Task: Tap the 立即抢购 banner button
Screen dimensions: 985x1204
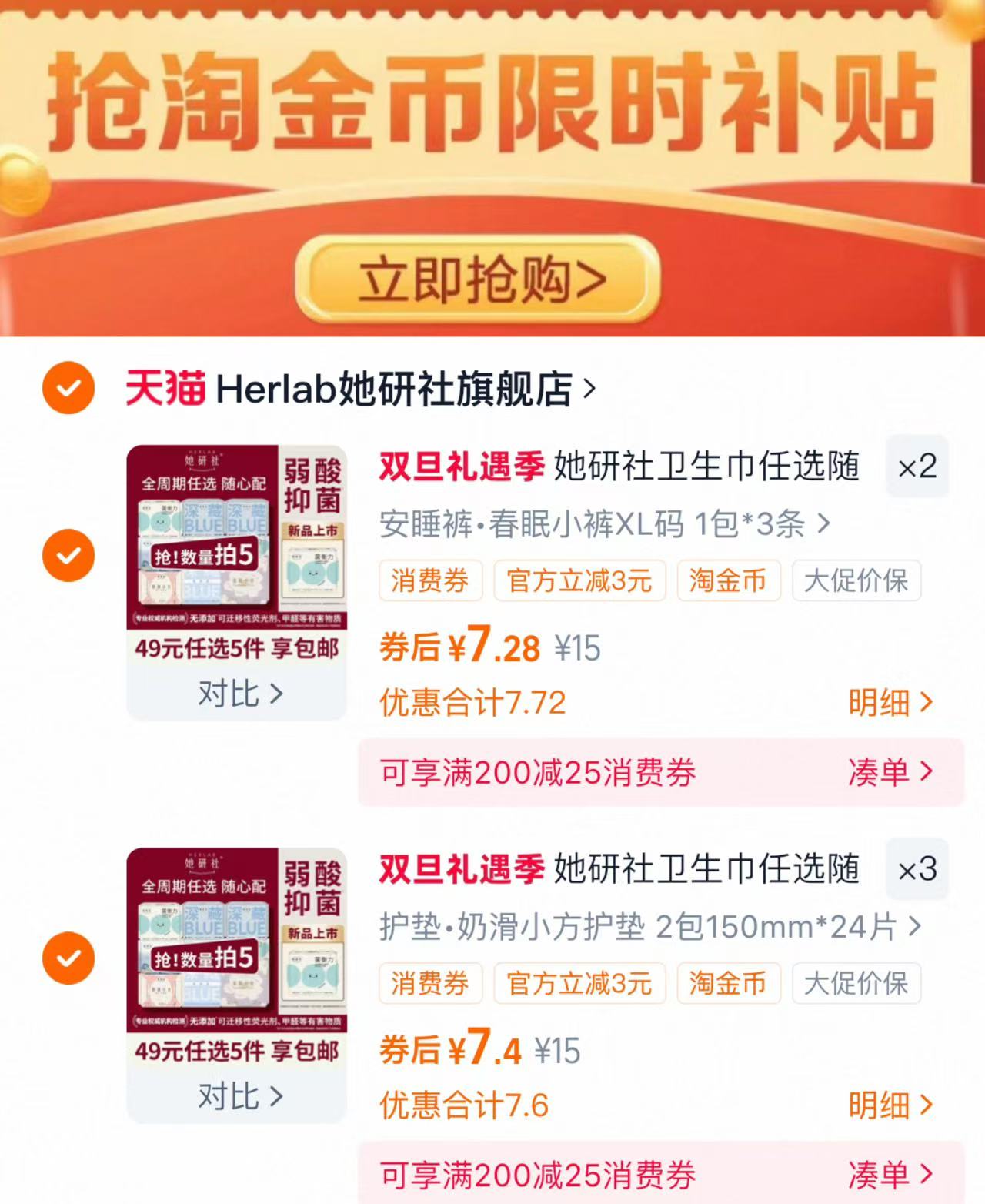Action: click(x=478, y=279)
